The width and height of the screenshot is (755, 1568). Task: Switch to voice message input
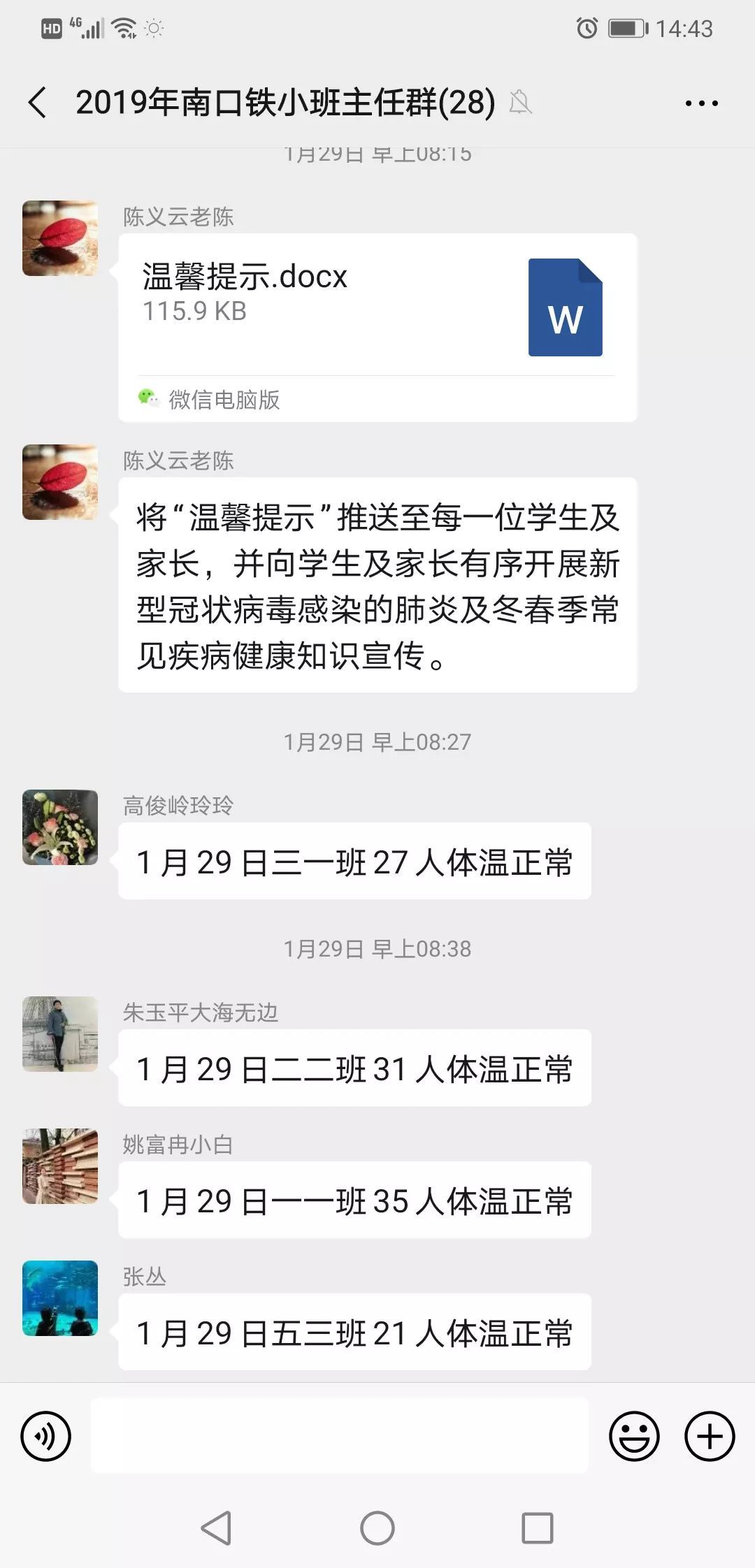(46, 1437)
